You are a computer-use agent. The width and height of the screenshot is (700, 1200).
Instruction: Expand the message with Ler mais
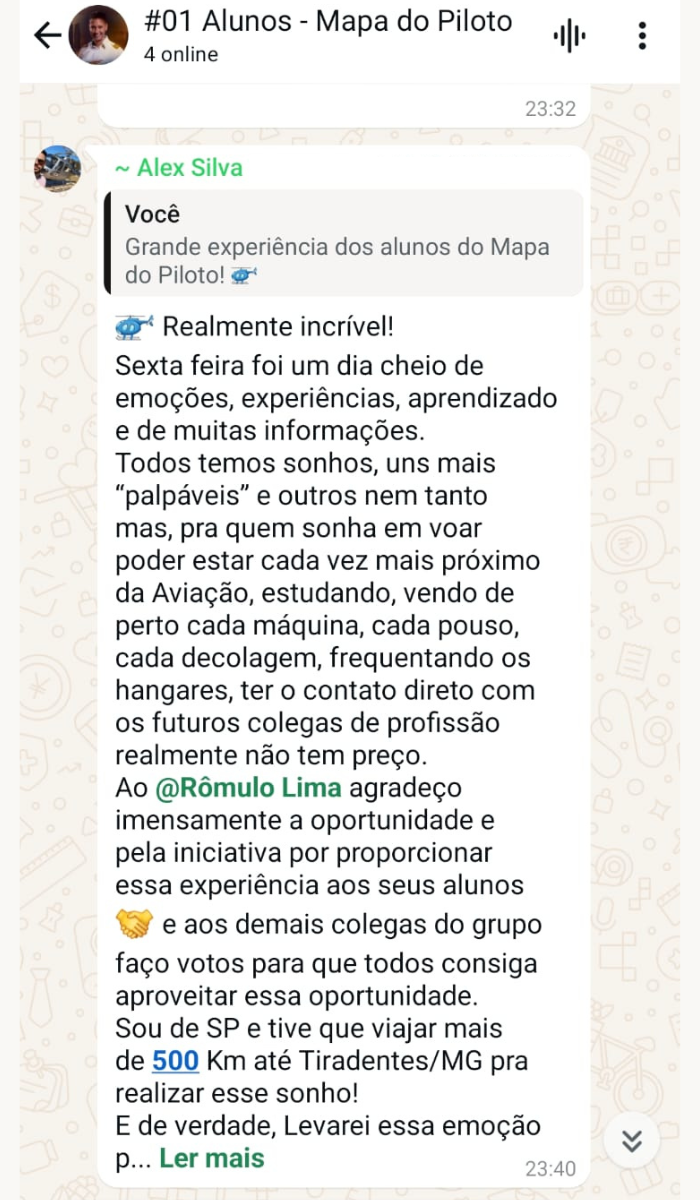pyautogui.click(x=212, y=1158)
